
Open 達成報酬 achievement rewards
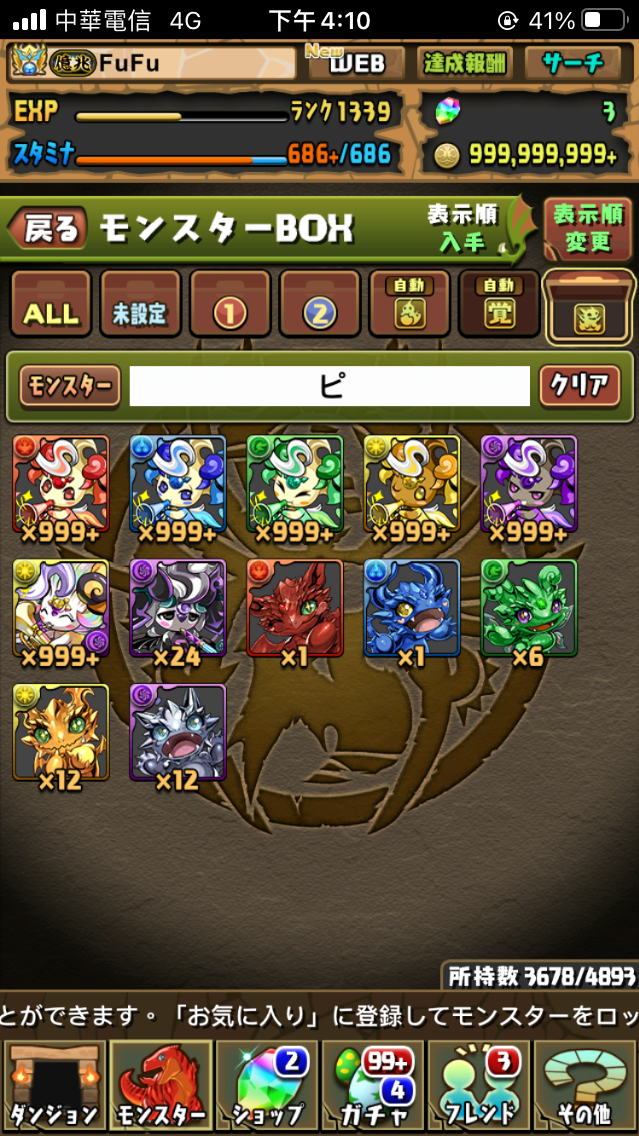(x=464, y=64)
